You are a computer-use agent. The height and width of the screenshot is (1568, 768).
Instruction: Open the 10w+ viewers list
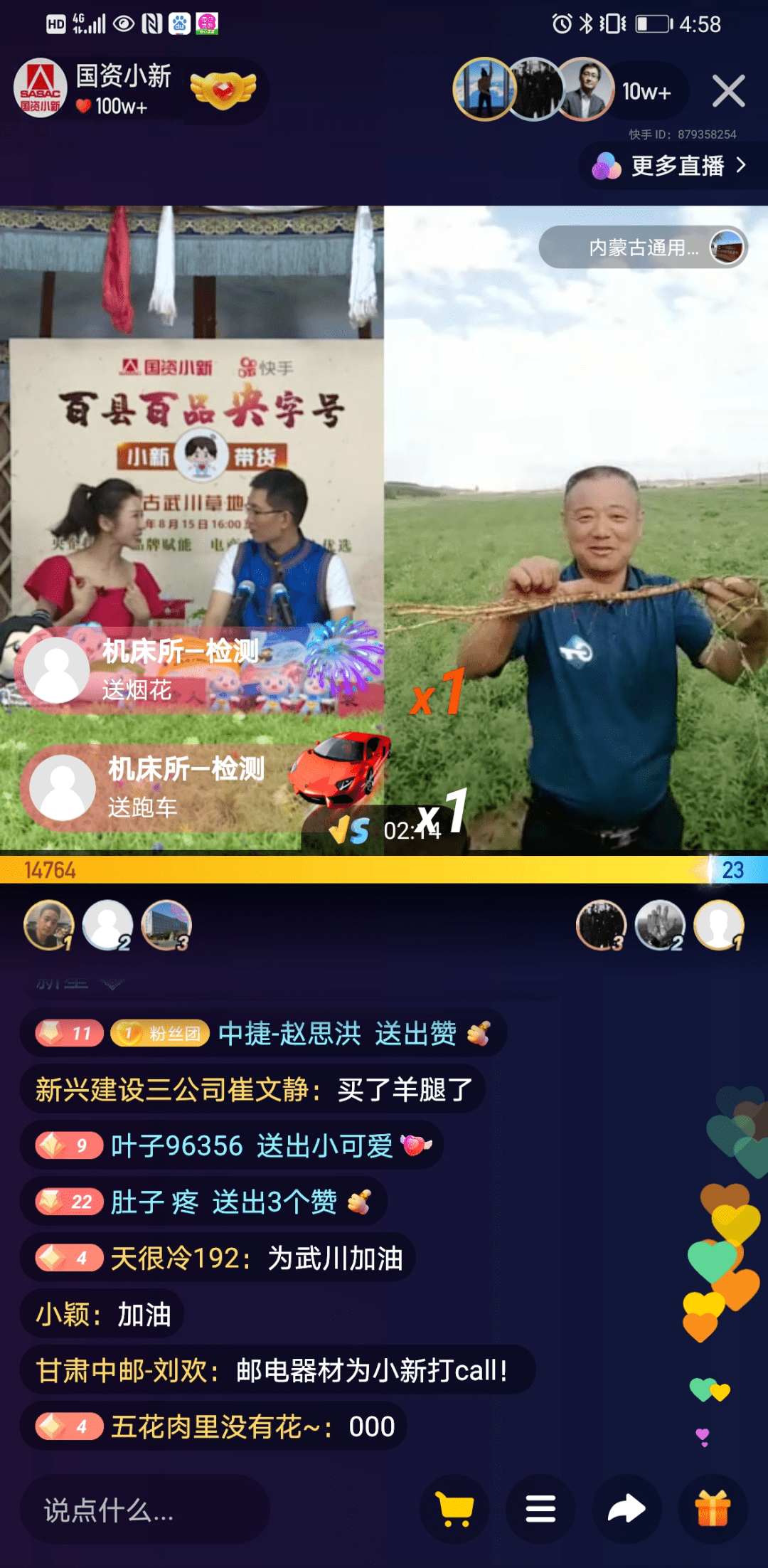coord(646,92)
